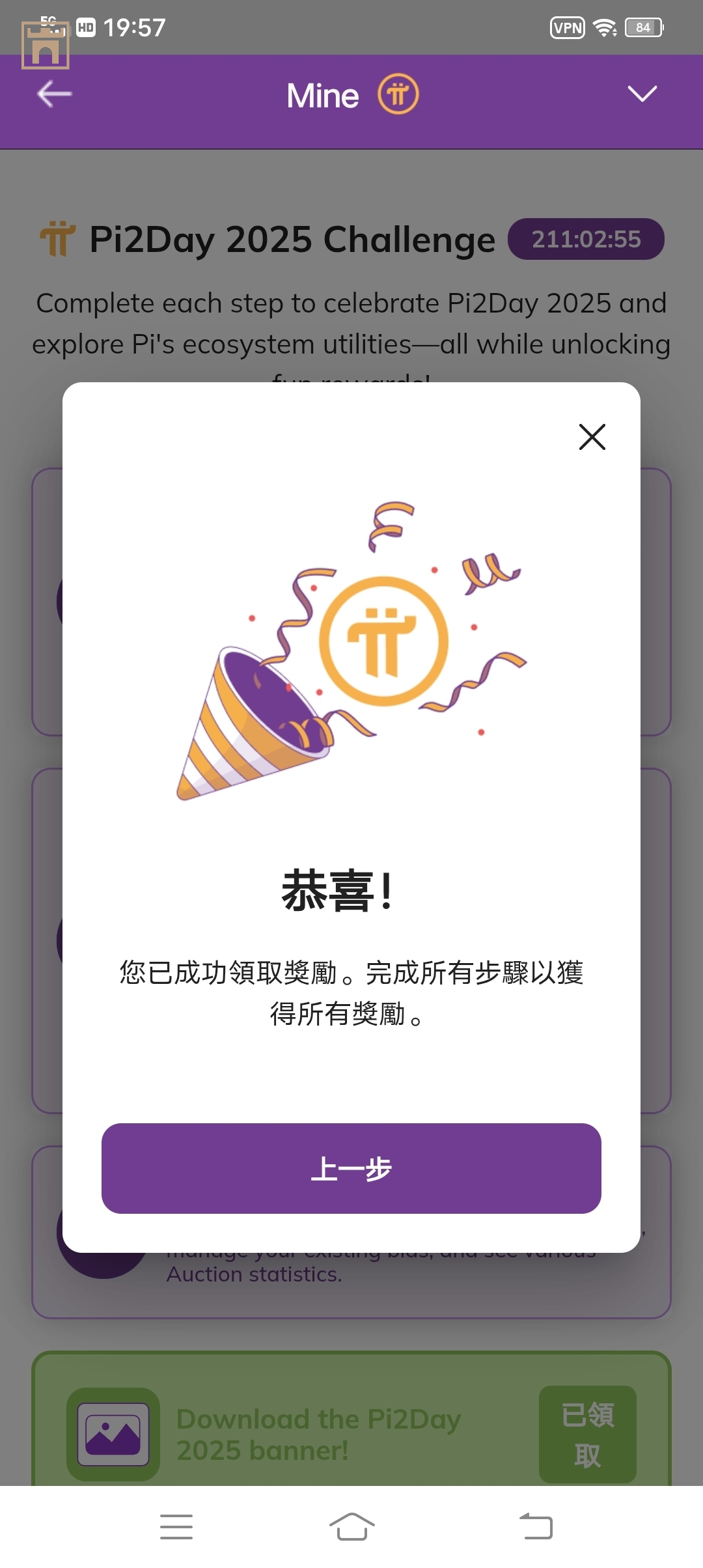Close the congratulations dialog
Screen dimensions: 703x1568
pos(592,437)
